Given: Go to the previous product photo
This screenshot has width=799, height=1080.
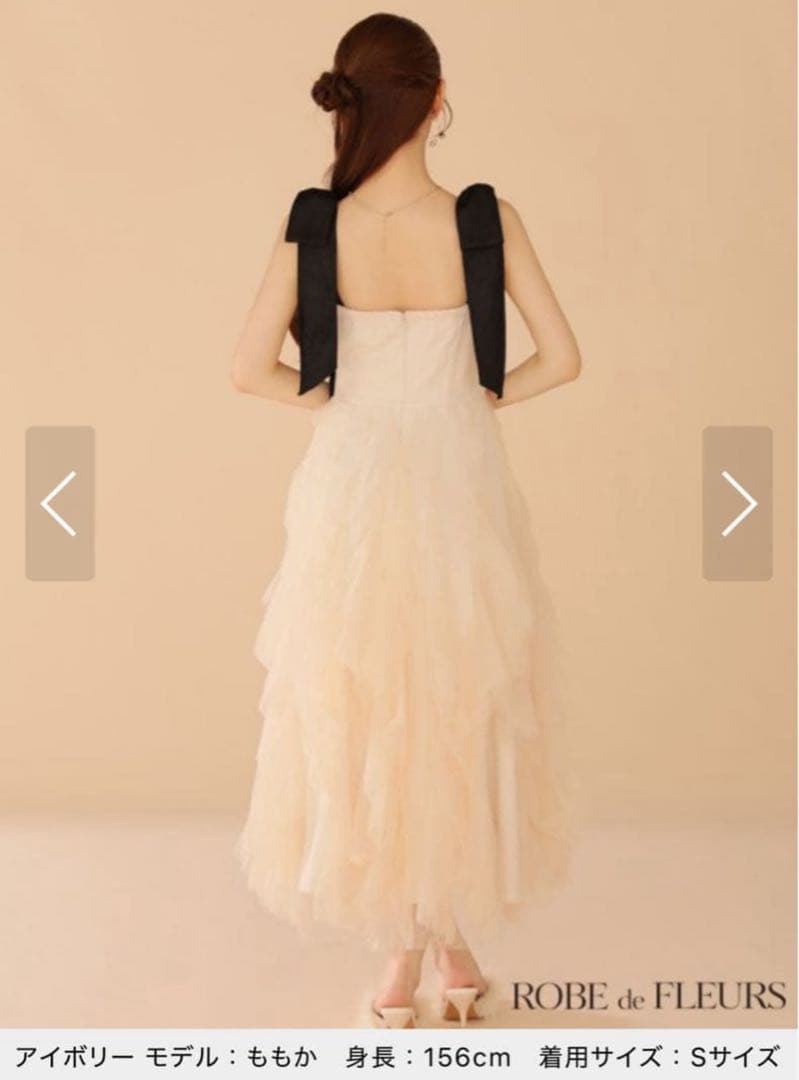Looking at the screenshot, I should (x=60, y=503).
